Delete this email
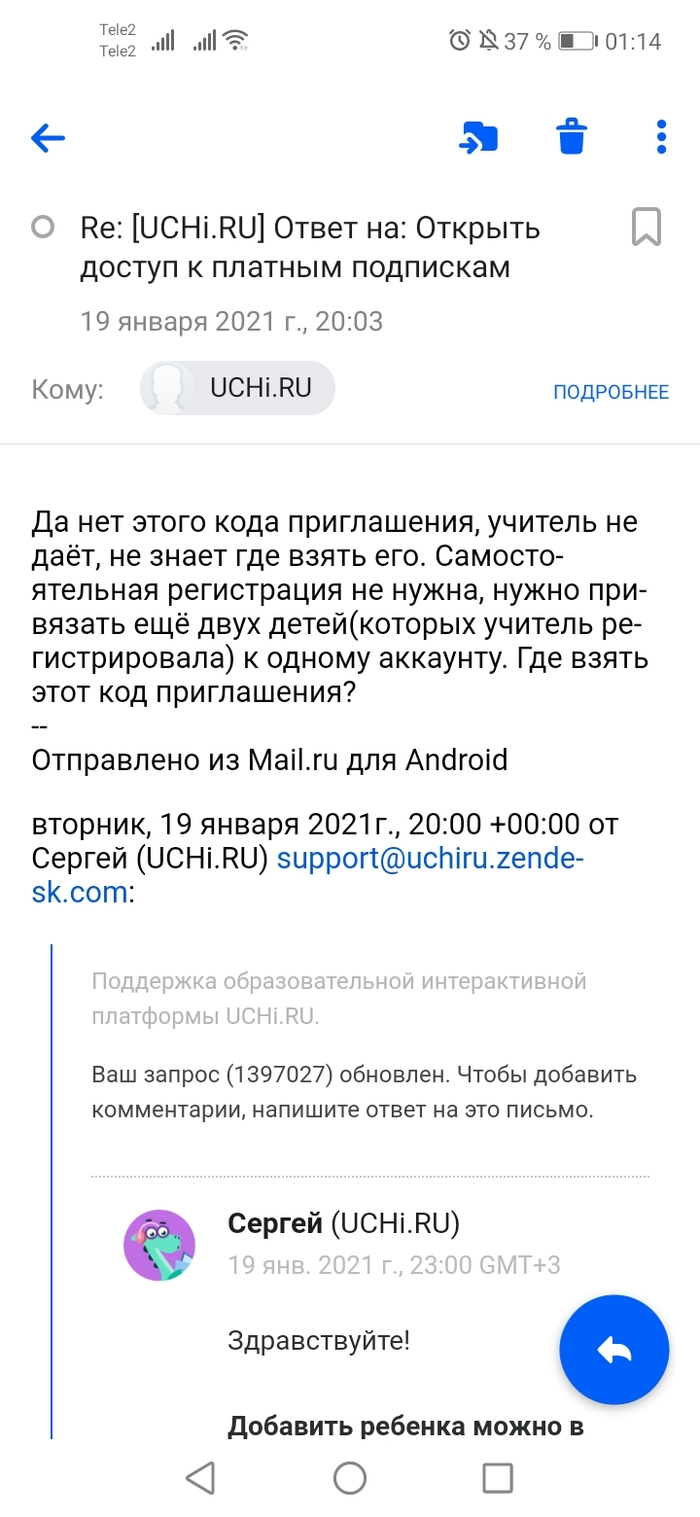 point(571,137)
